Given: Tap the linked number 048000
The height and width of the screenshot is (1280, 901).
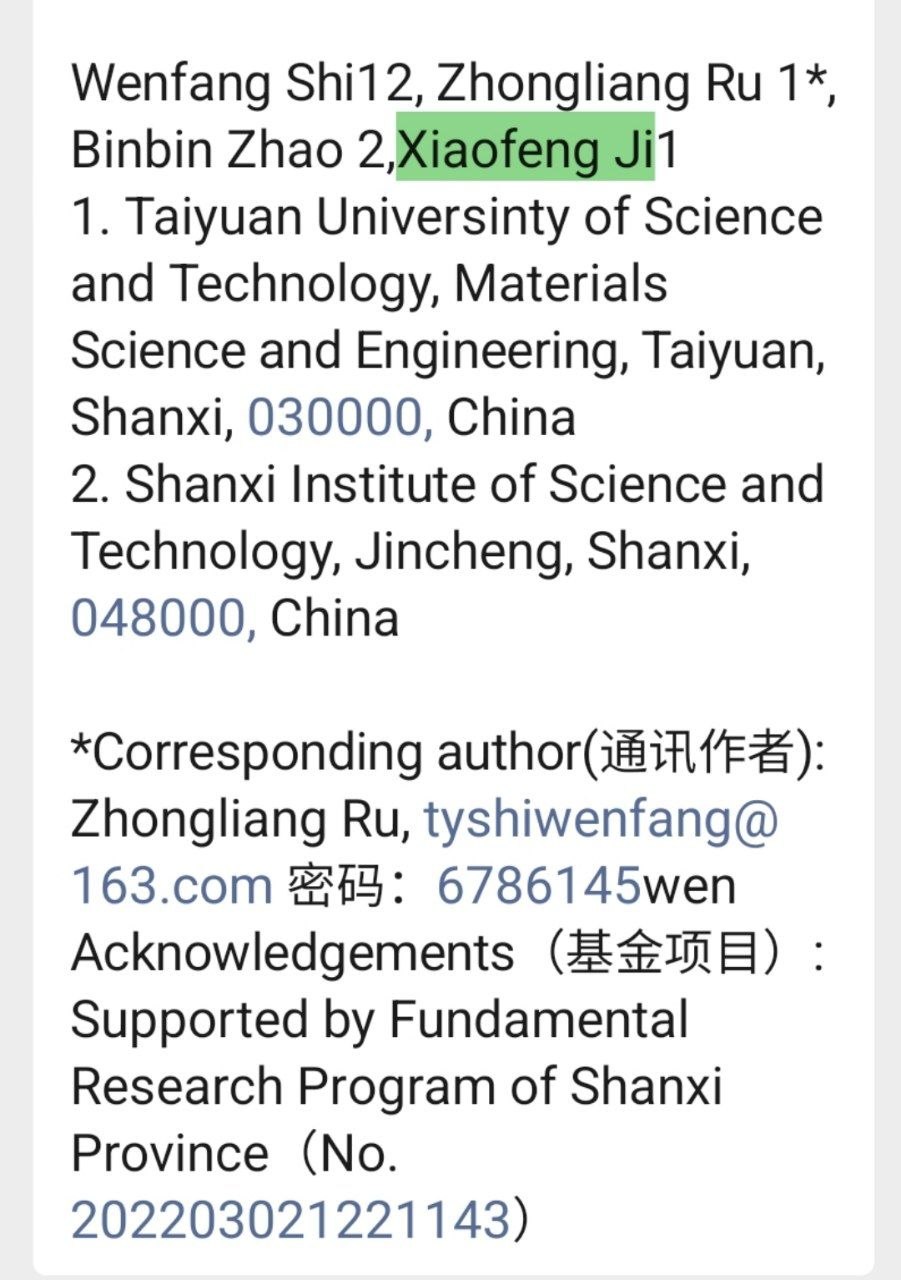Looking at the screenshot, I should tap(162, 618).
